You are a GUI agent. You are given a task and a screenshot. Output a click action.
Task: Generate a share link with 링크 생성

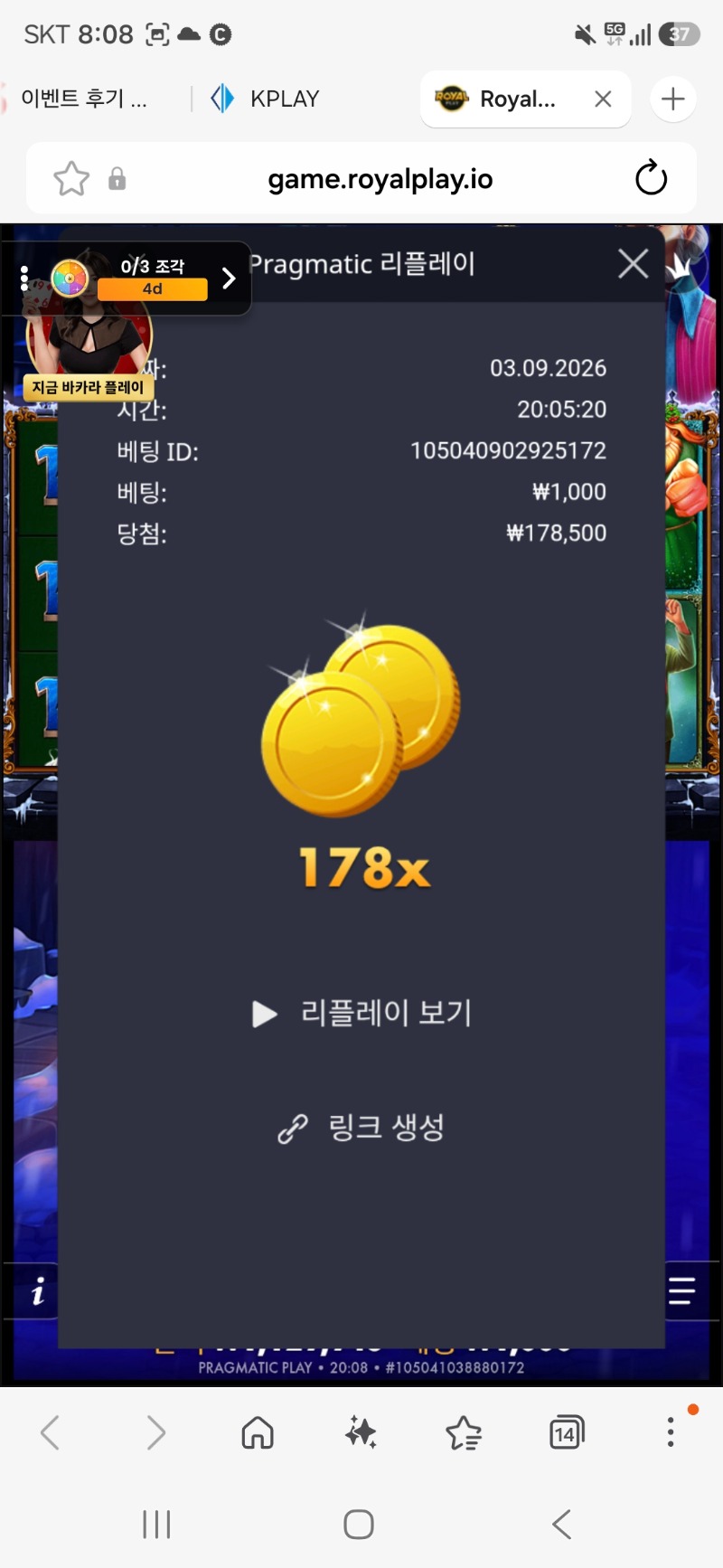pyautogui.click(x=361, y=1128)
